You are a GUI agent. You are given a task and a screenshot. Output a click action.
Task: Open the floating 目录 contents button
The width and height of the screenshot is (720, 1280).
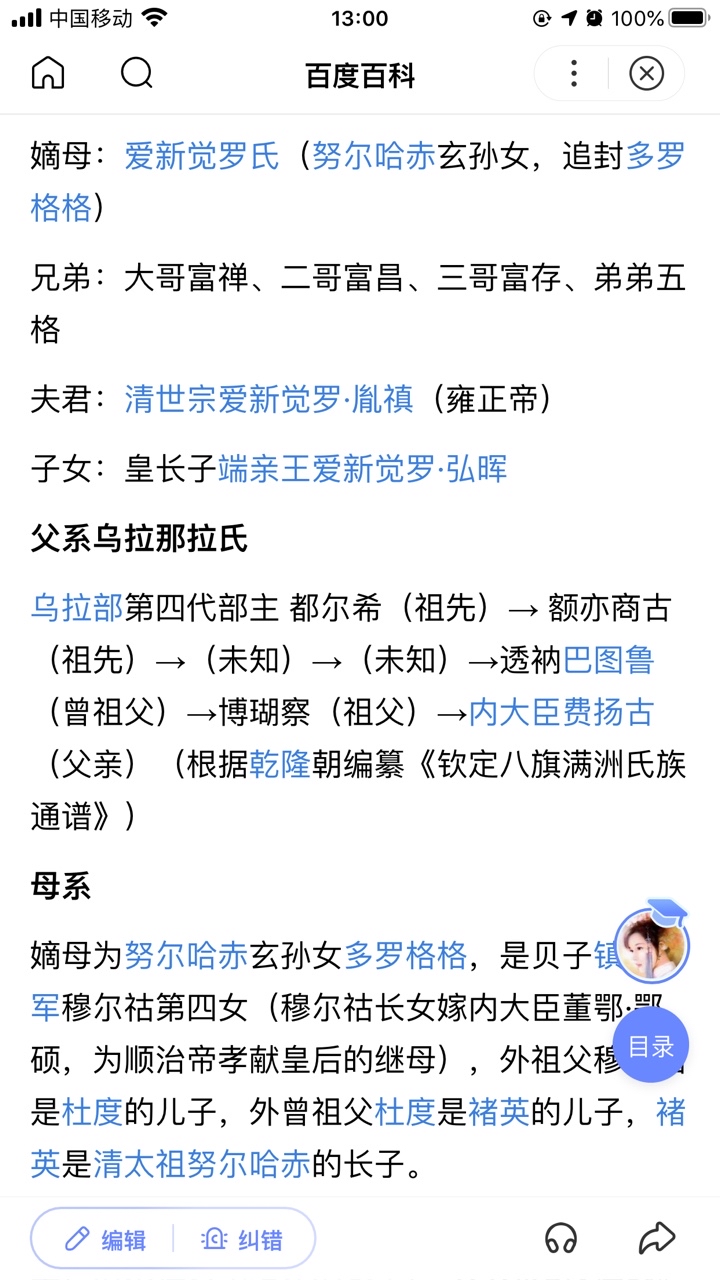(x=651, y=1046)
